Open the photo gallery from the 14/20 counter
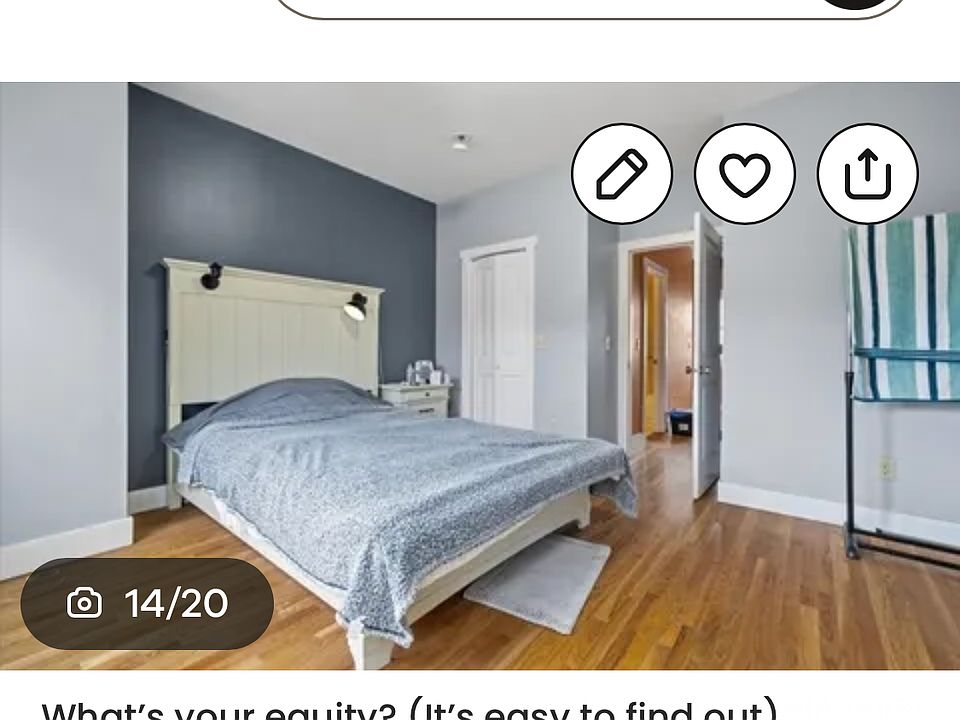This screenshot has width=960, height=720. 147,603
